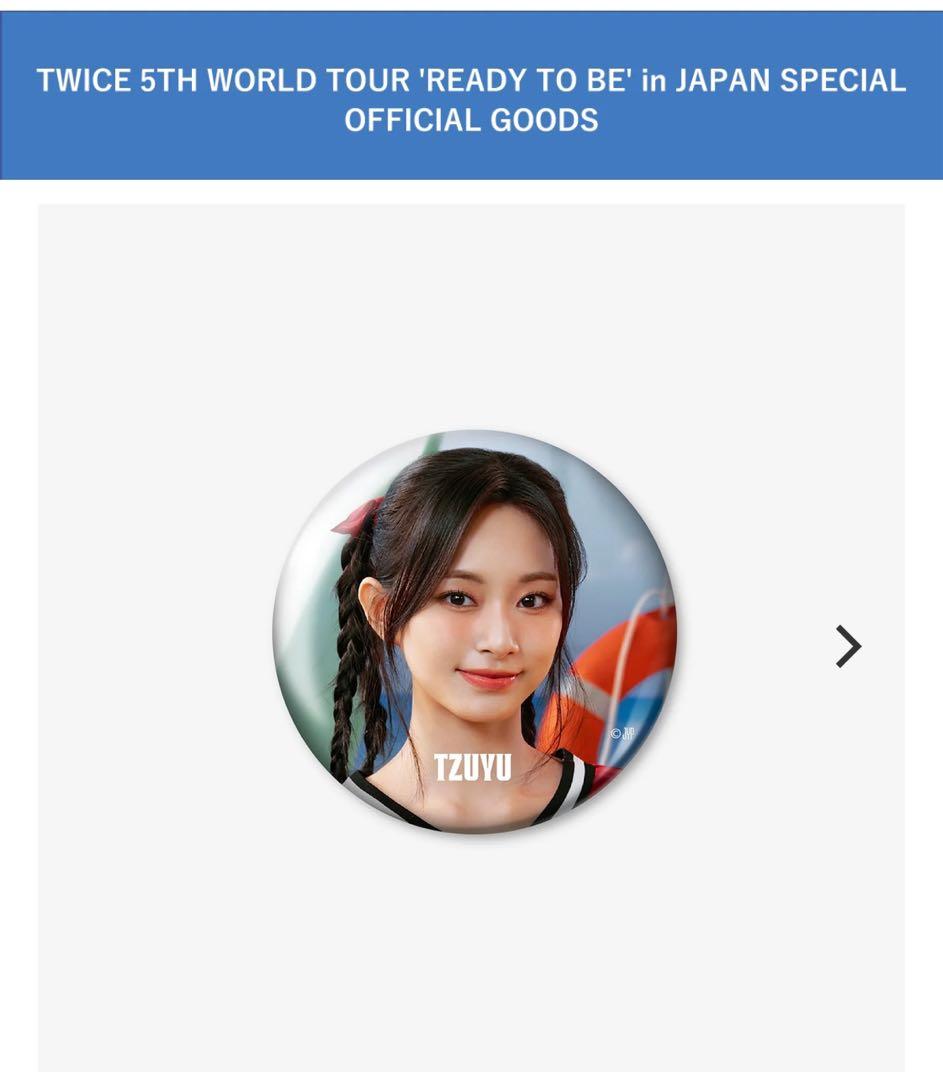Open the TZUYU badge product image

474,632
